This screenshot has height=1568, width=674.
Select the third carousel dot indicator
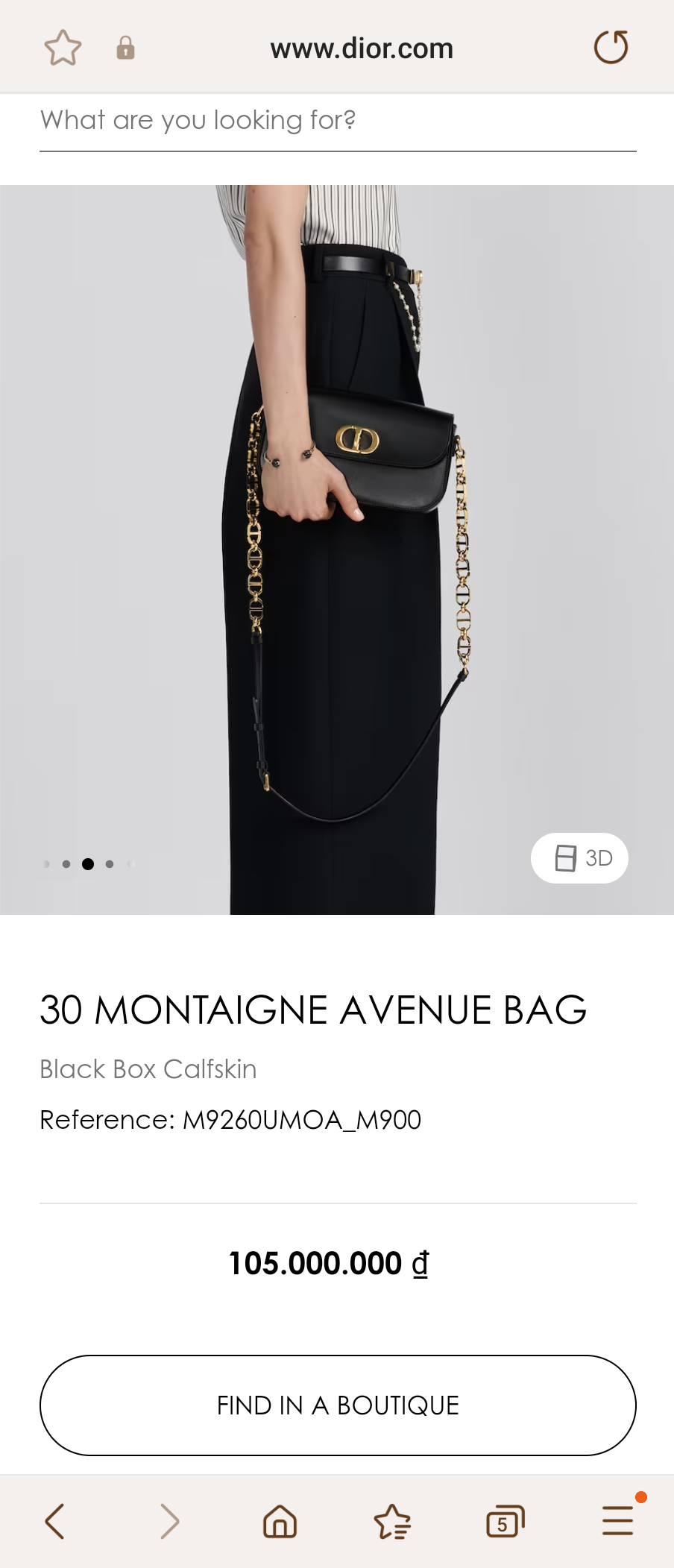89,863
